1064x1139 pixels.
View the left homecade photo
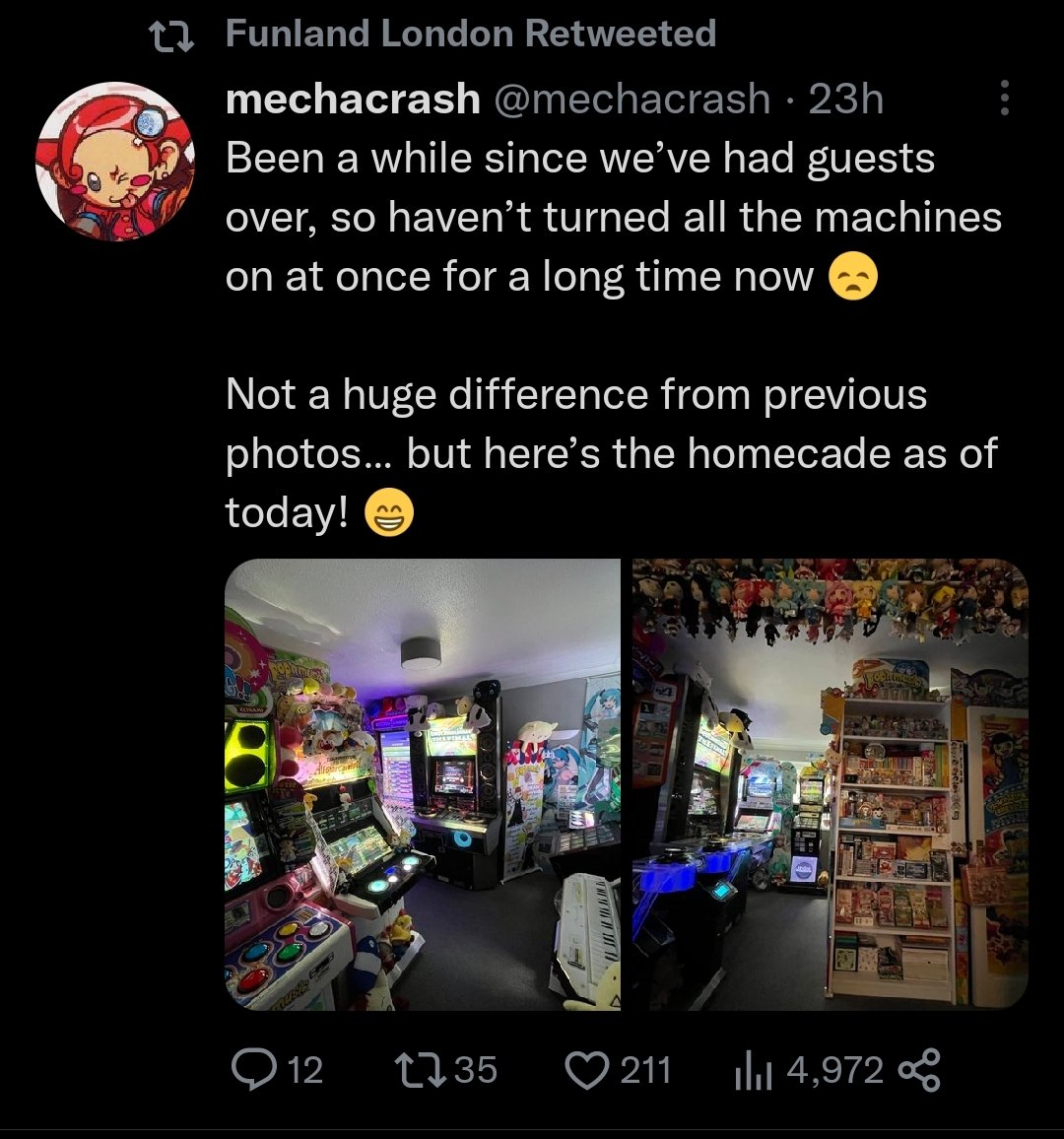click(x=423, y=784)
